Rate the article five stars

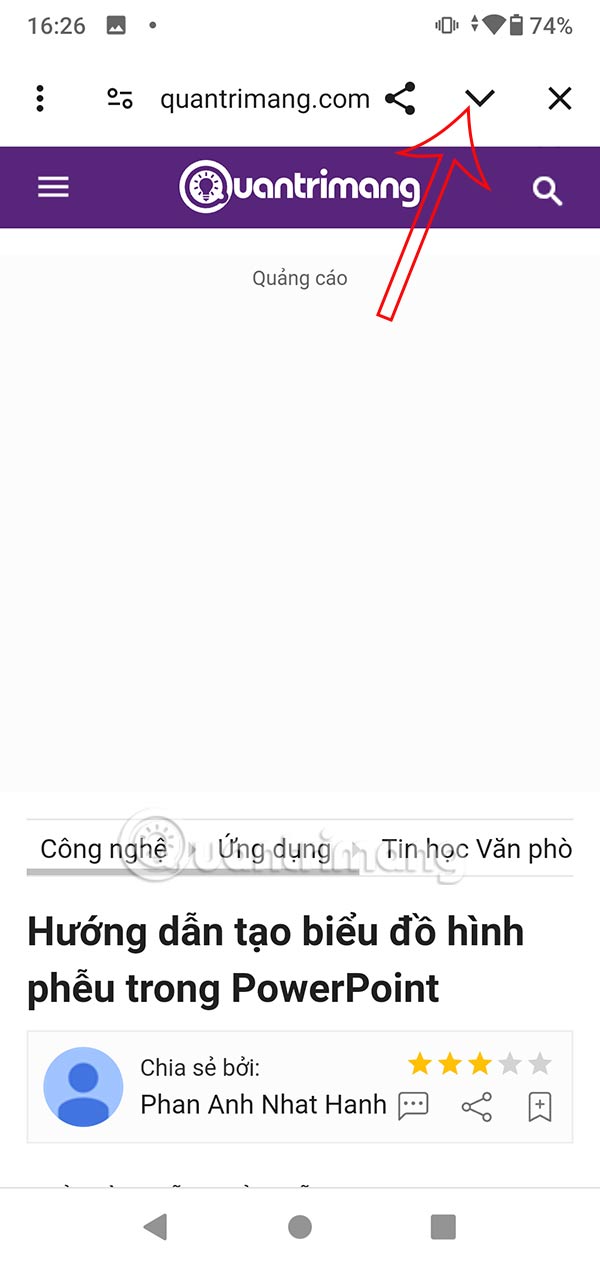tap(540, 1063)
